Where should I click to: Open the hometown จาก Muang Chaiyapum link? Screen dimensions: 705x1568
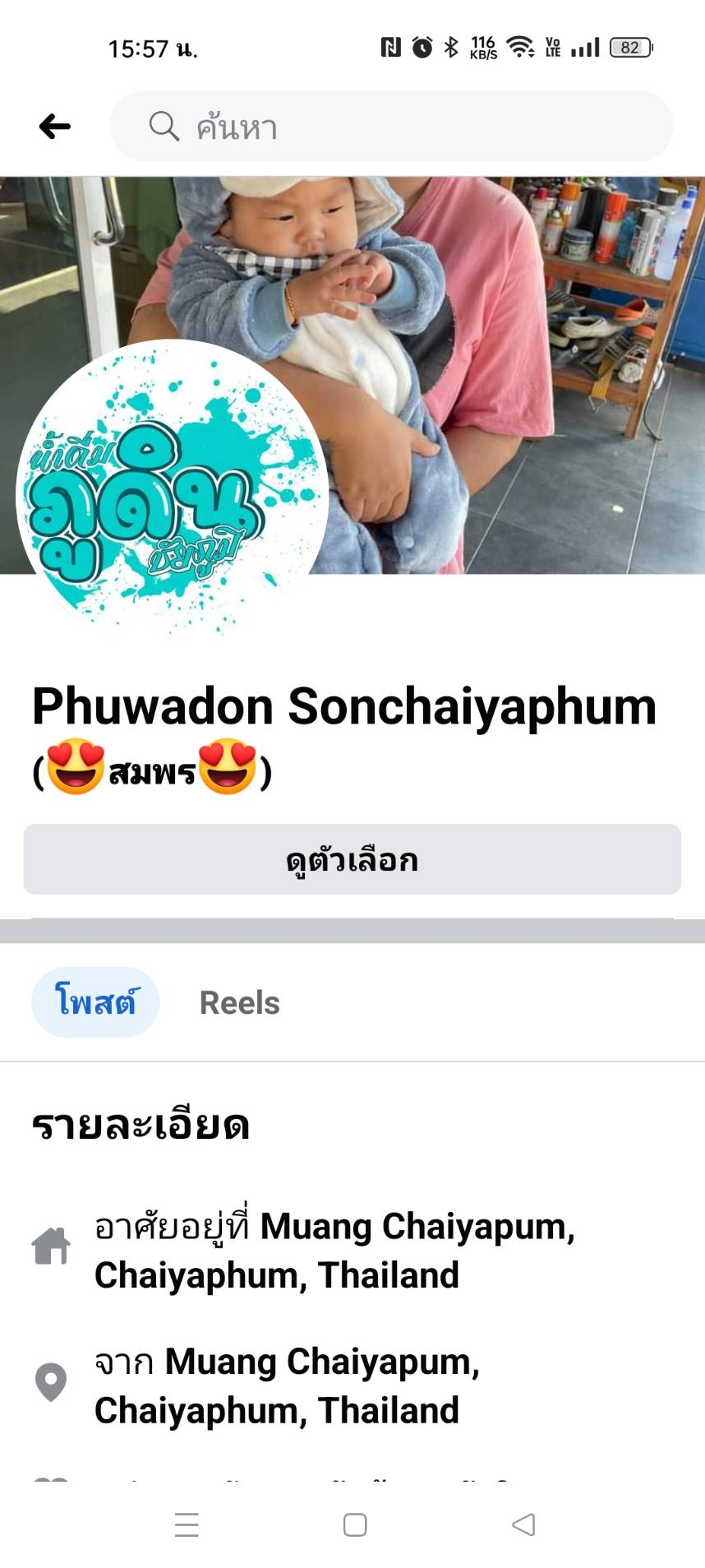point(322,1362)
